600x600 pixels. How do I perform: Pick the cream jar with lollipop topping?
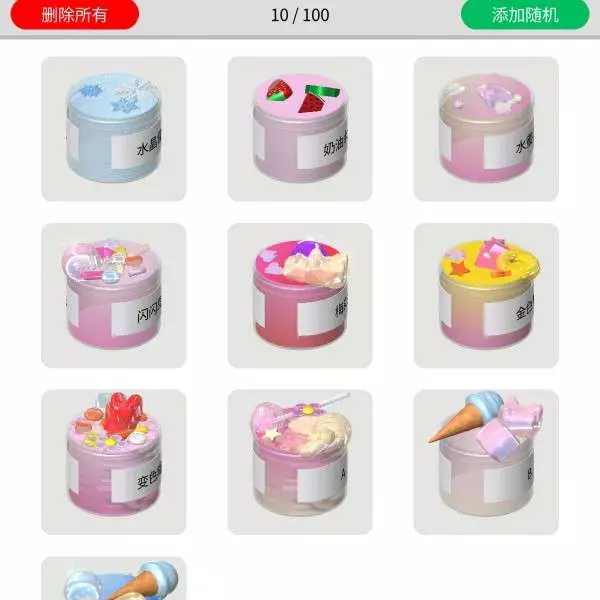tap(300, 462)
